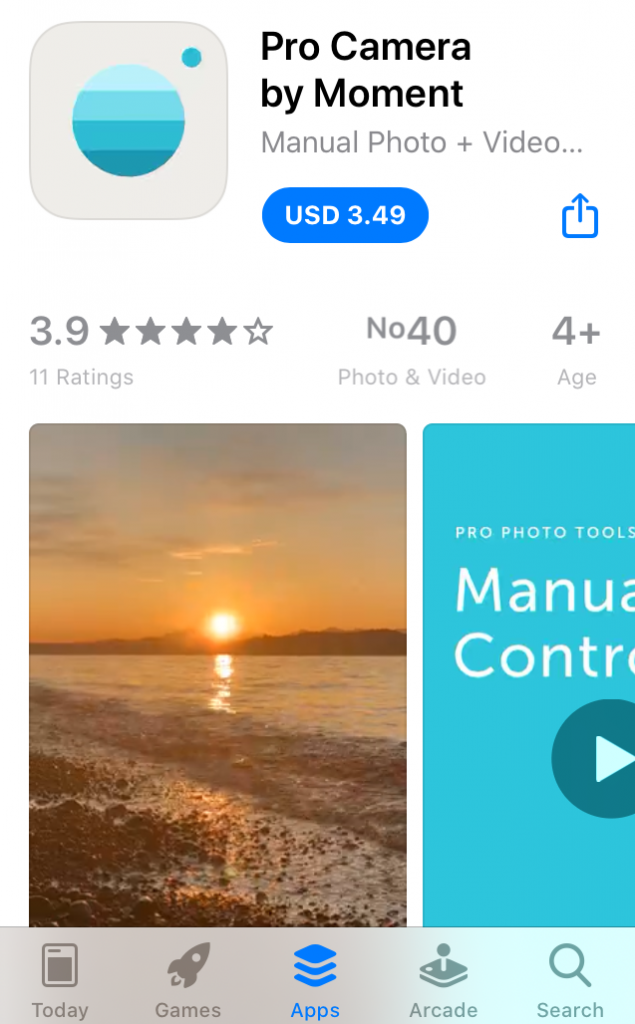Open the Apps tab
Viewport: 635px width, 1024px height.
coord(315,980)
